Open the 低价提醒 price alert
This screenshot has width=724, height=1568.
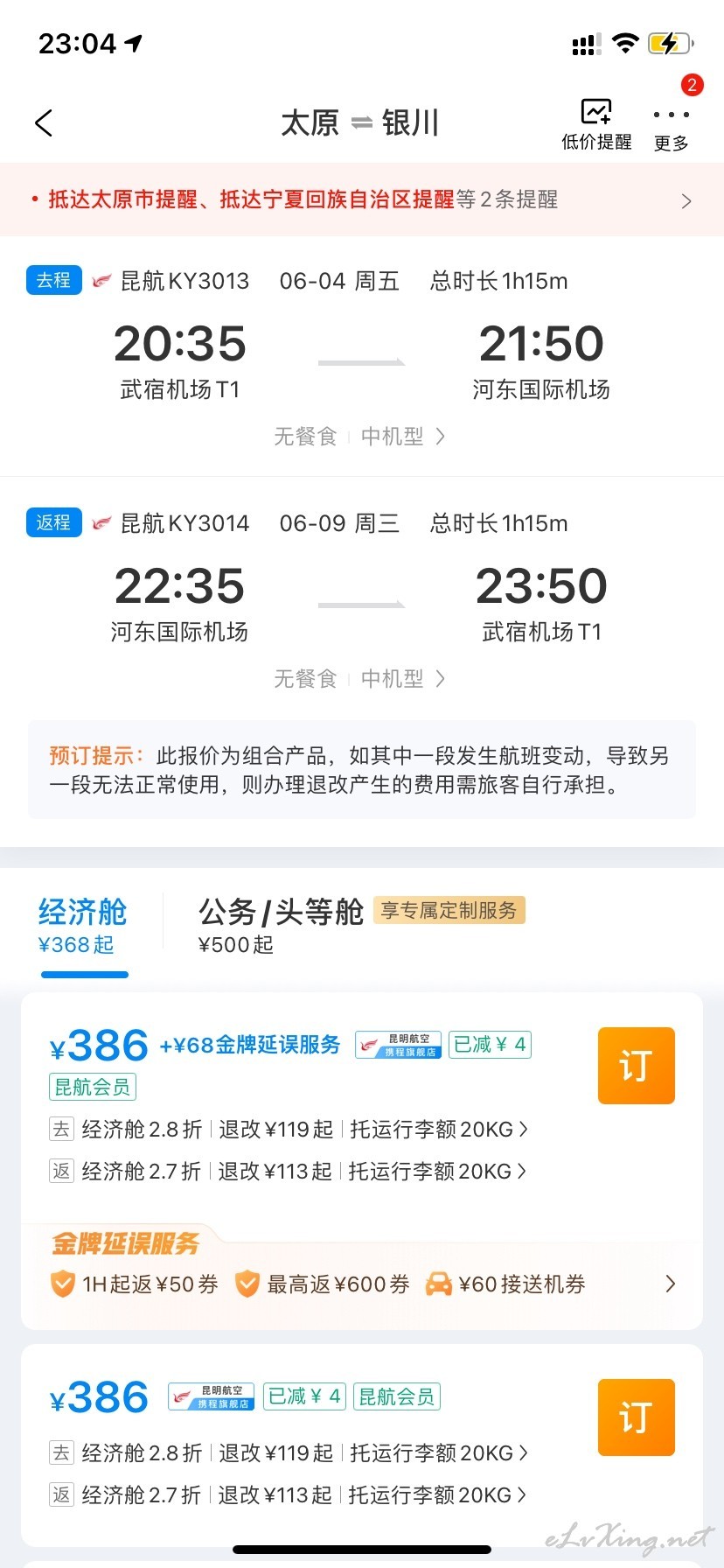point(596,125)
